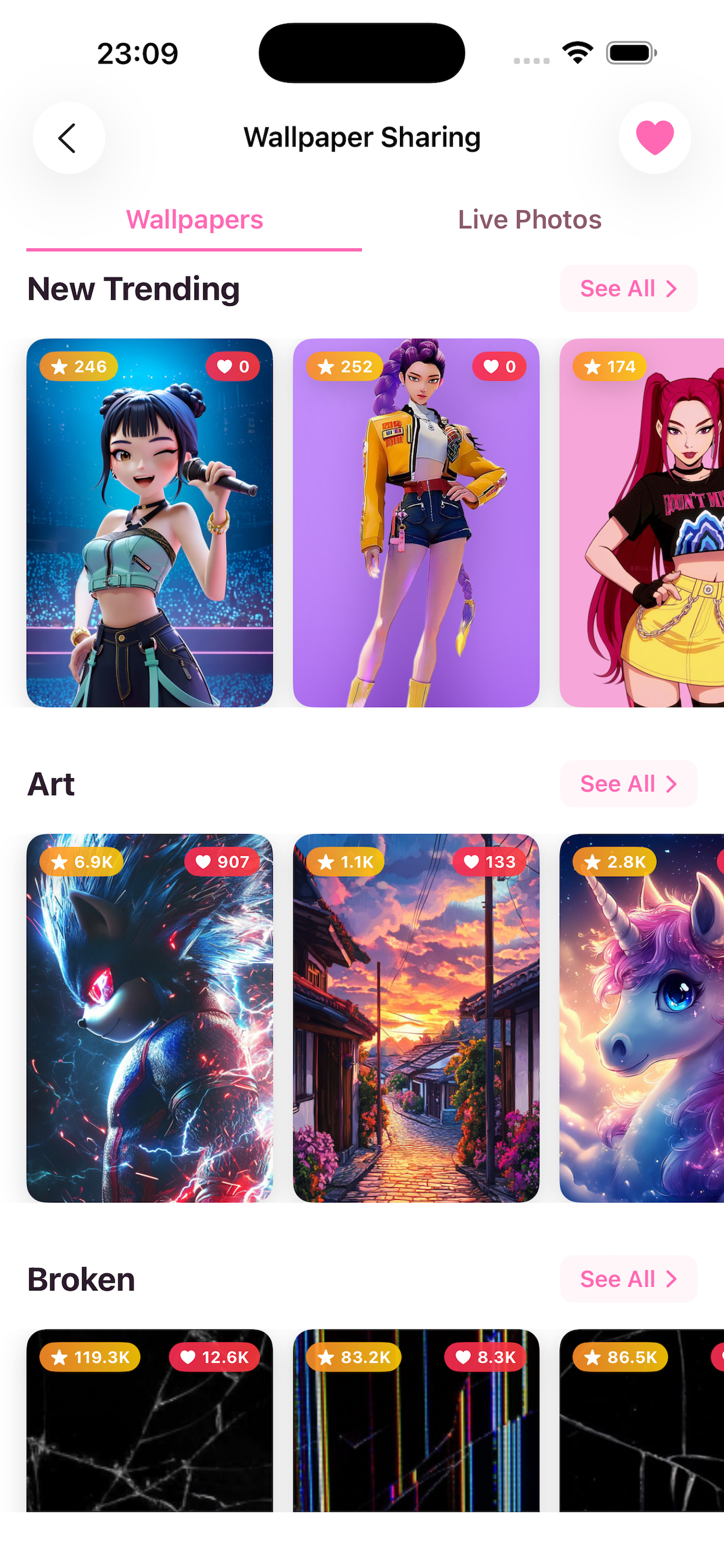724x1568 pixels.
Task: Click the heart badge showing 8.3K
Action: (x=486, y=1357)
